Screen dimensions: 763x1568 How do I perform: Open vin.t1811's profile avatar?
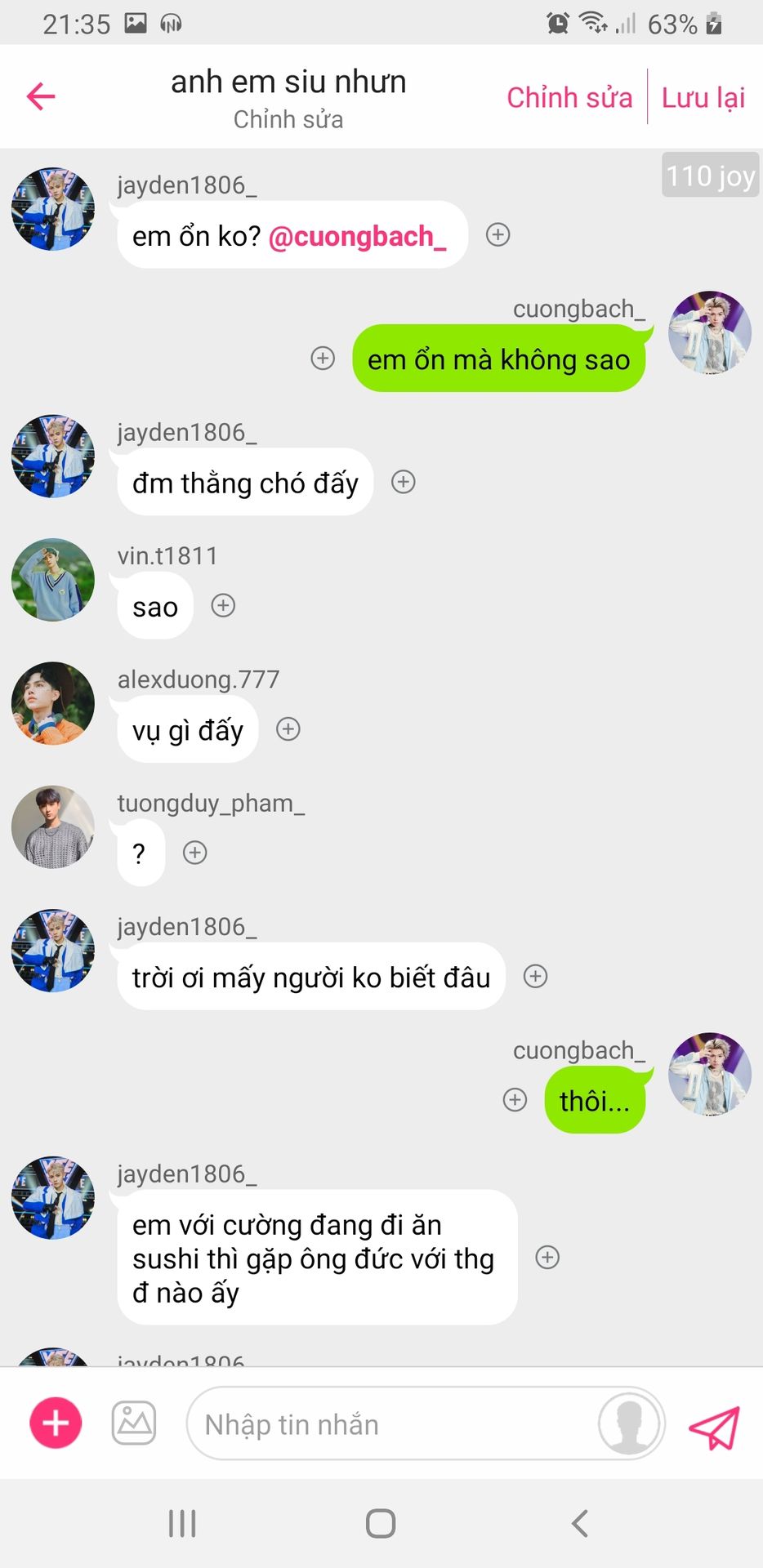53,580
